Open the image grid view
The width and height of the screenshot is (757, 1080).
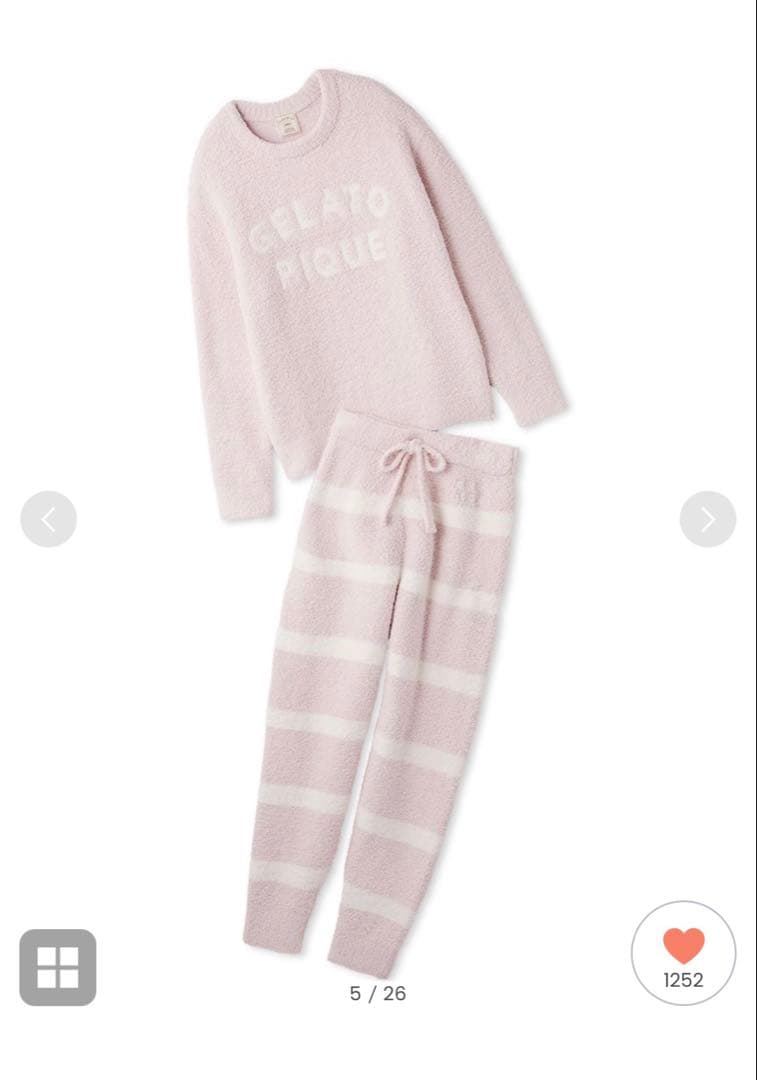58,967
